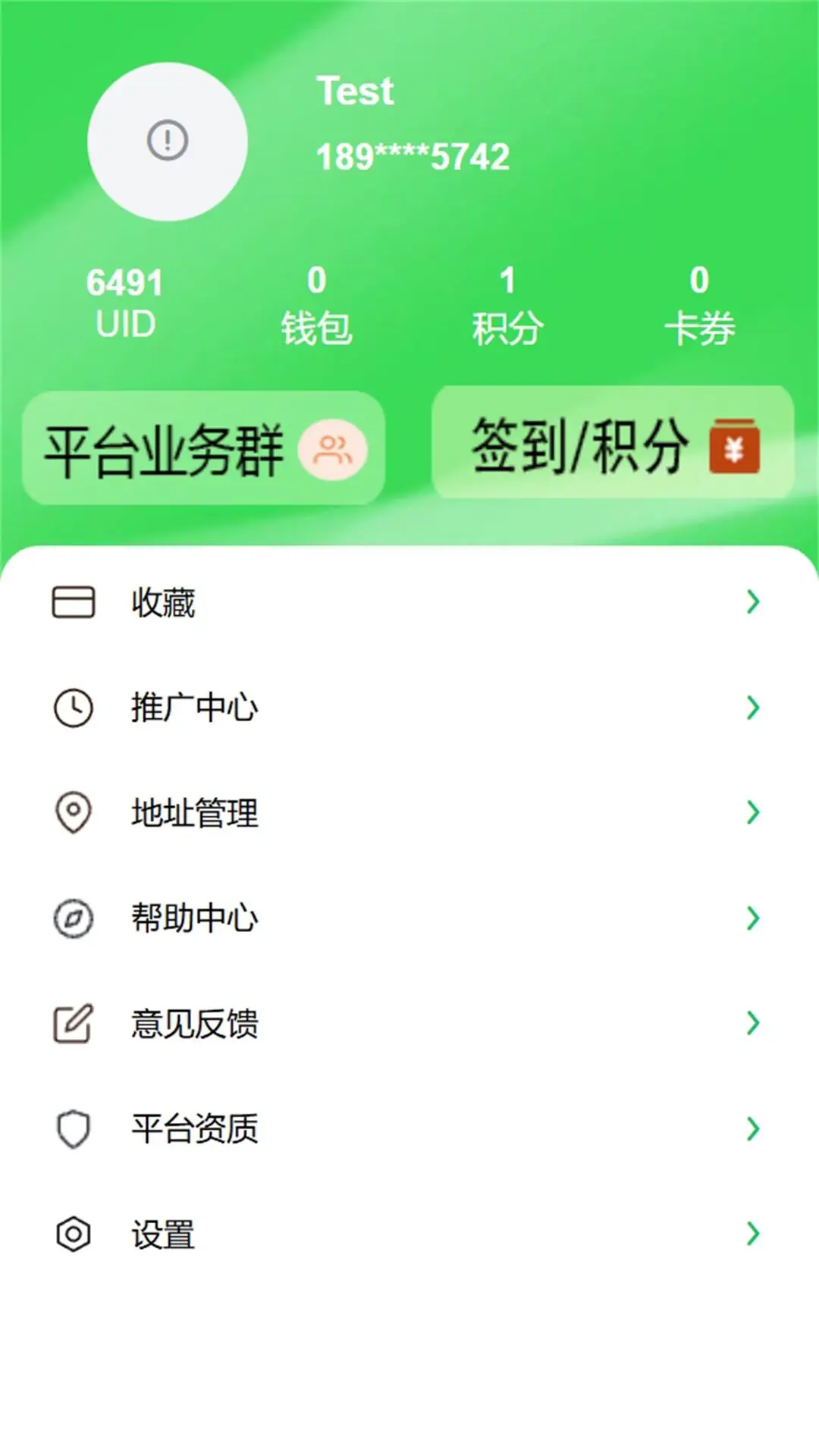Select the 钱包 wallet stat
819x1456 pixels.
click(317, 303)
